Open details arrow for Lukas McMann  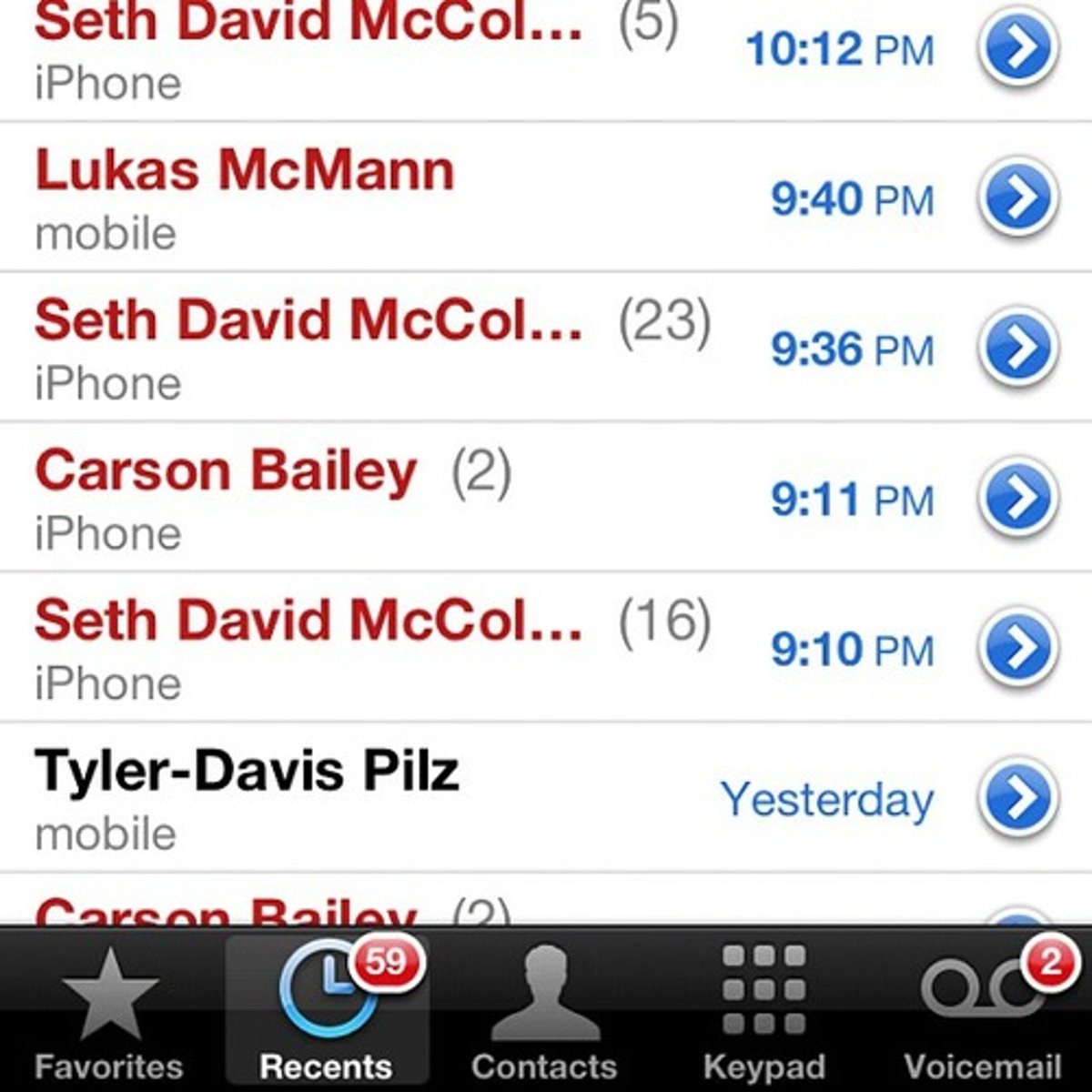(x=1018, y=197)
